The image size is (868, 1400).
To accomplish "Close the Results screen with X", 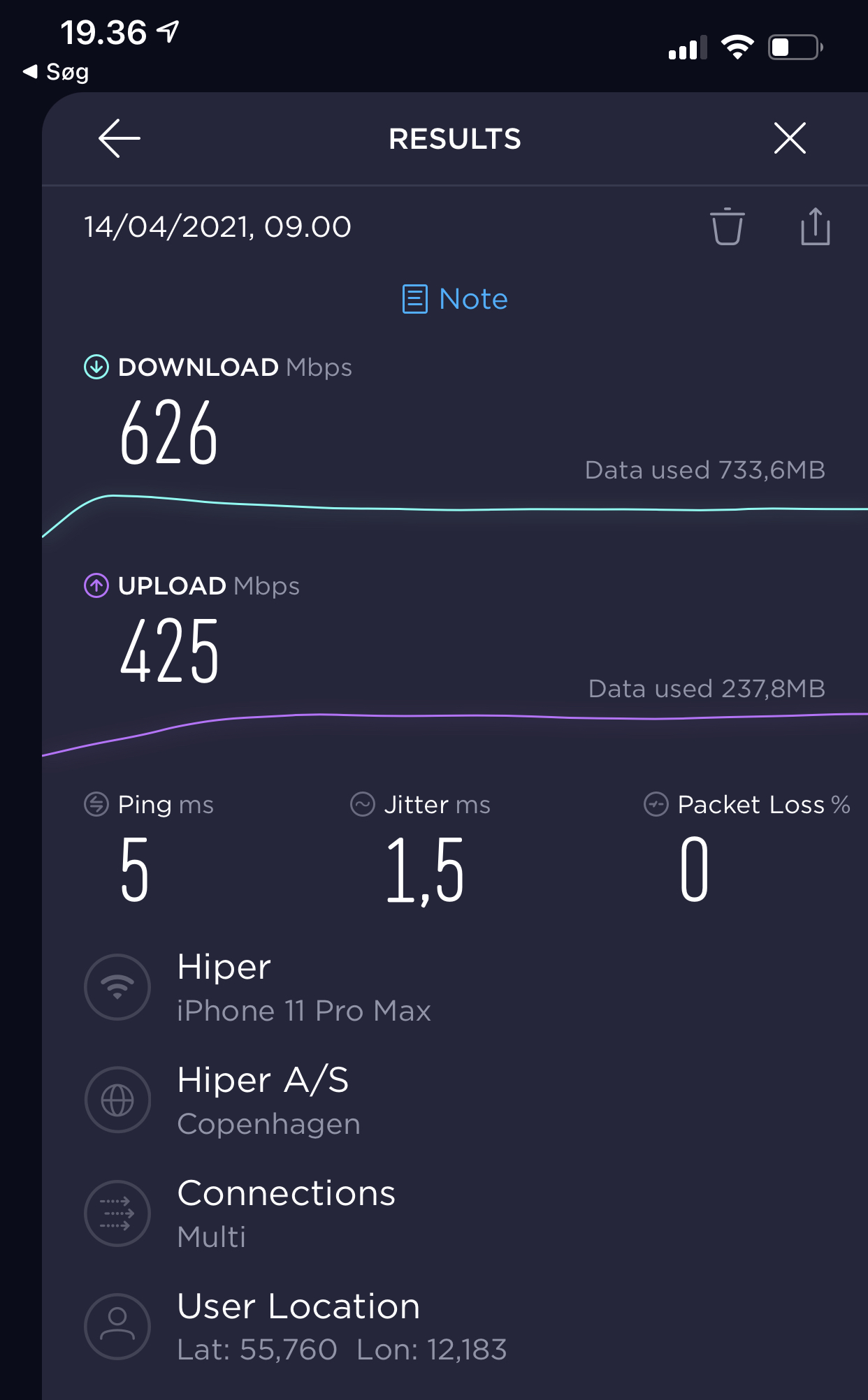I will tap(790, 138).
